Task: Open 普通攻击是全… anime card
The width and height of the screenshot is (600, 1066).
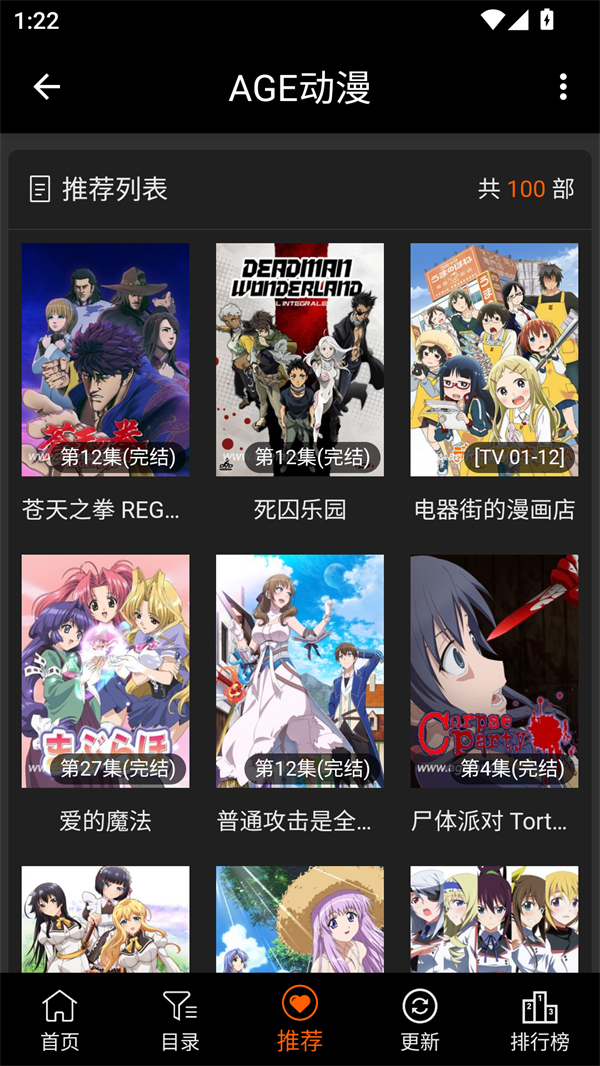Action: coord(299,671)
